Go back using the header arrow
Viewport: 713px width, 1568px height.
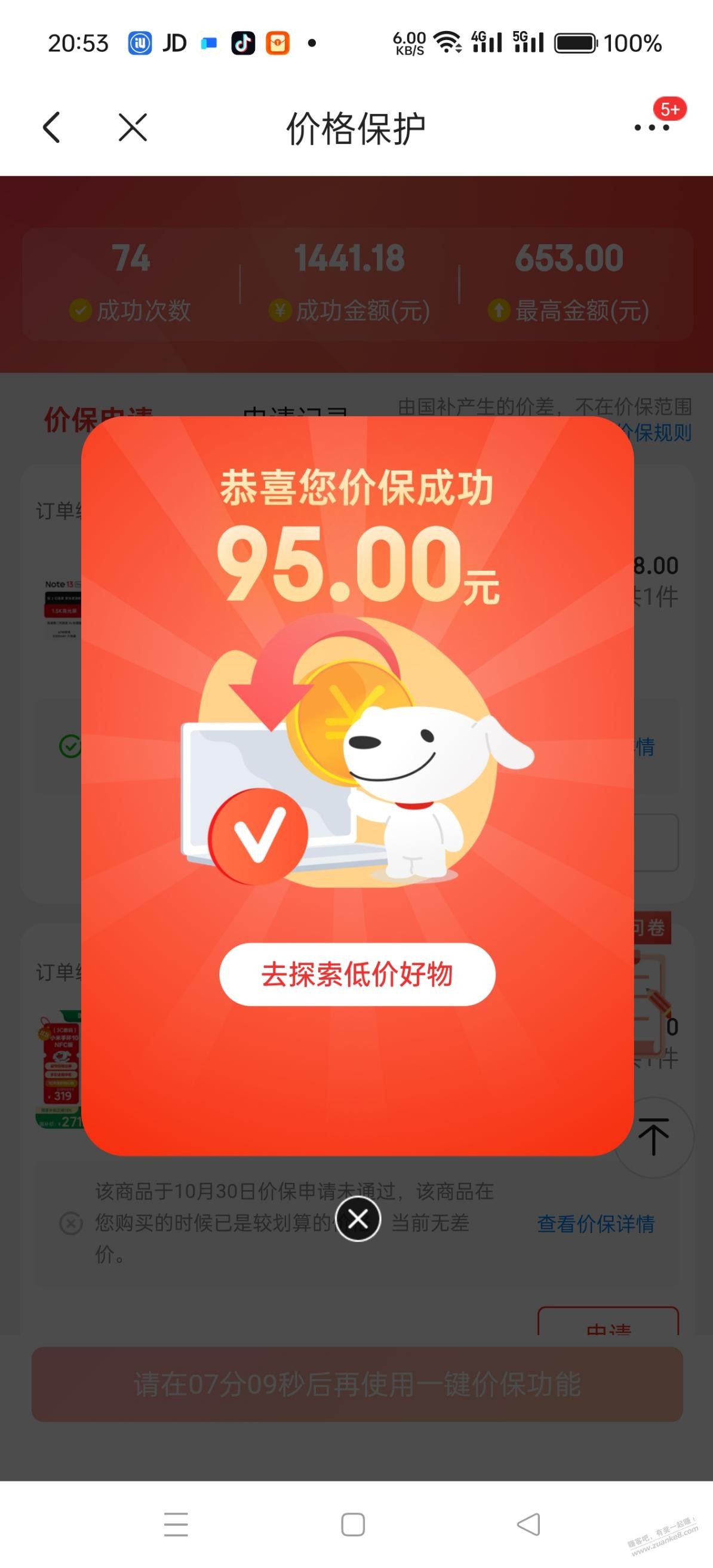tap(53, 128)
